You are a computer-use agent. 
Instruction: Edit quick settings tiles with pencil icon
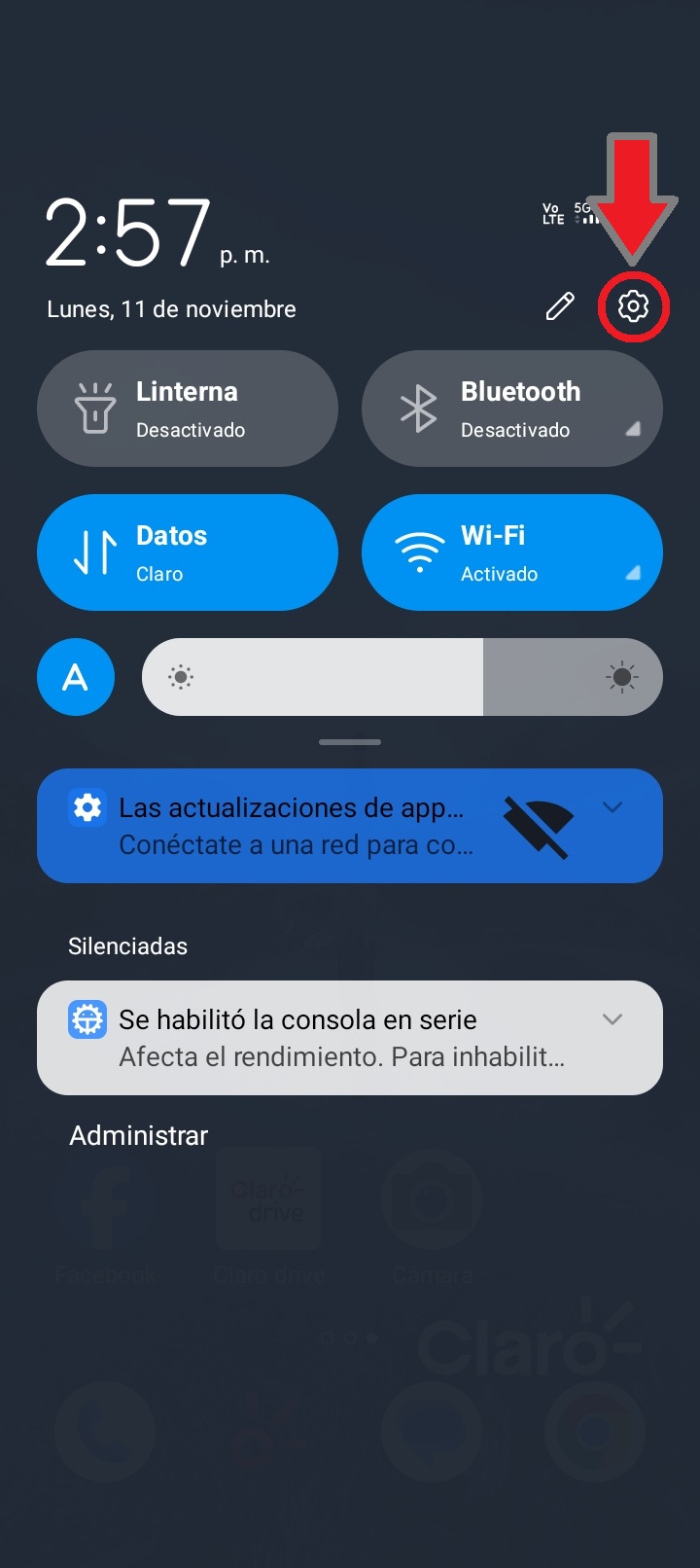[560, 307]
